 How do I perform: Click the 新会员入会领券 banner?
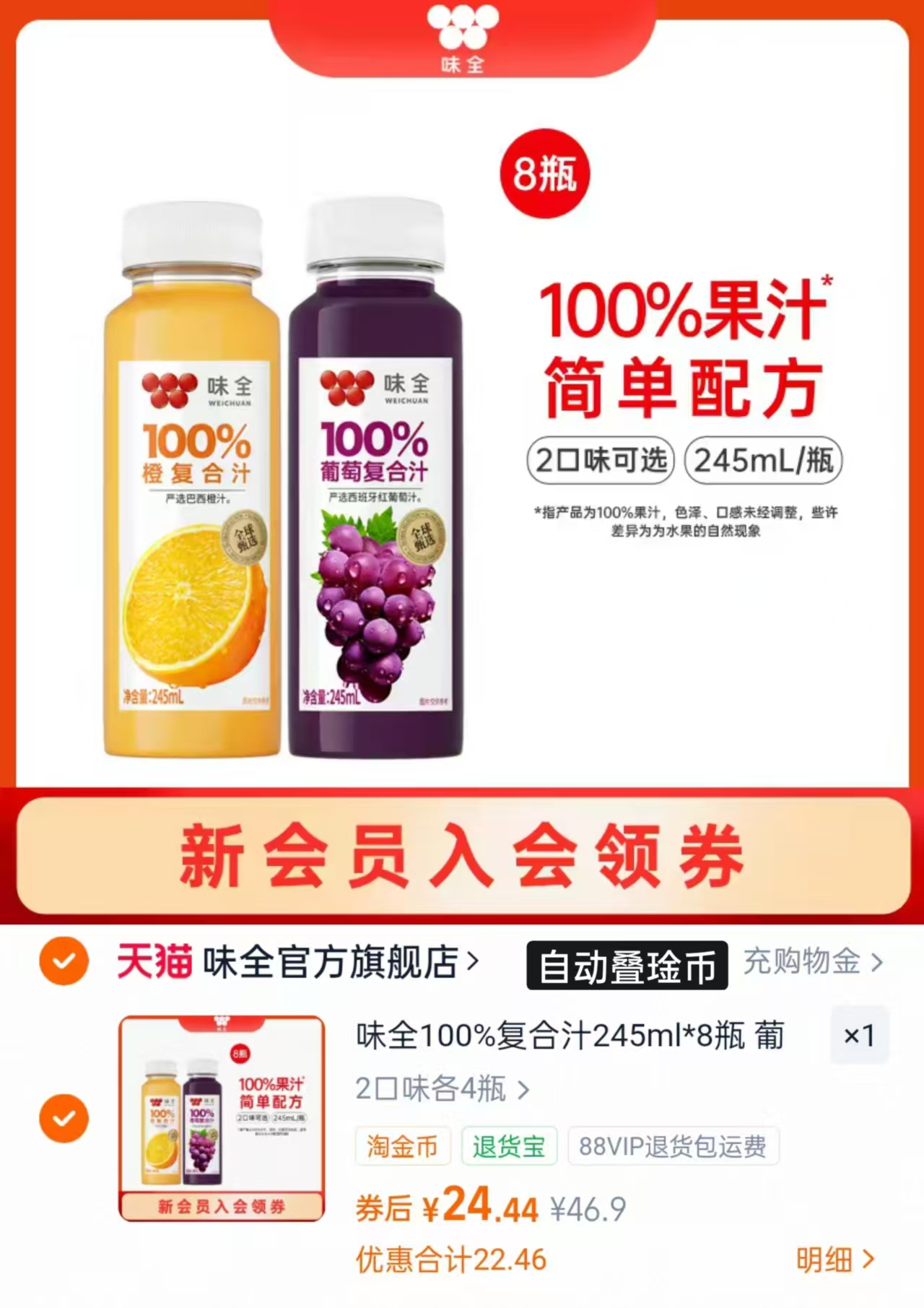tap(462, 861)
